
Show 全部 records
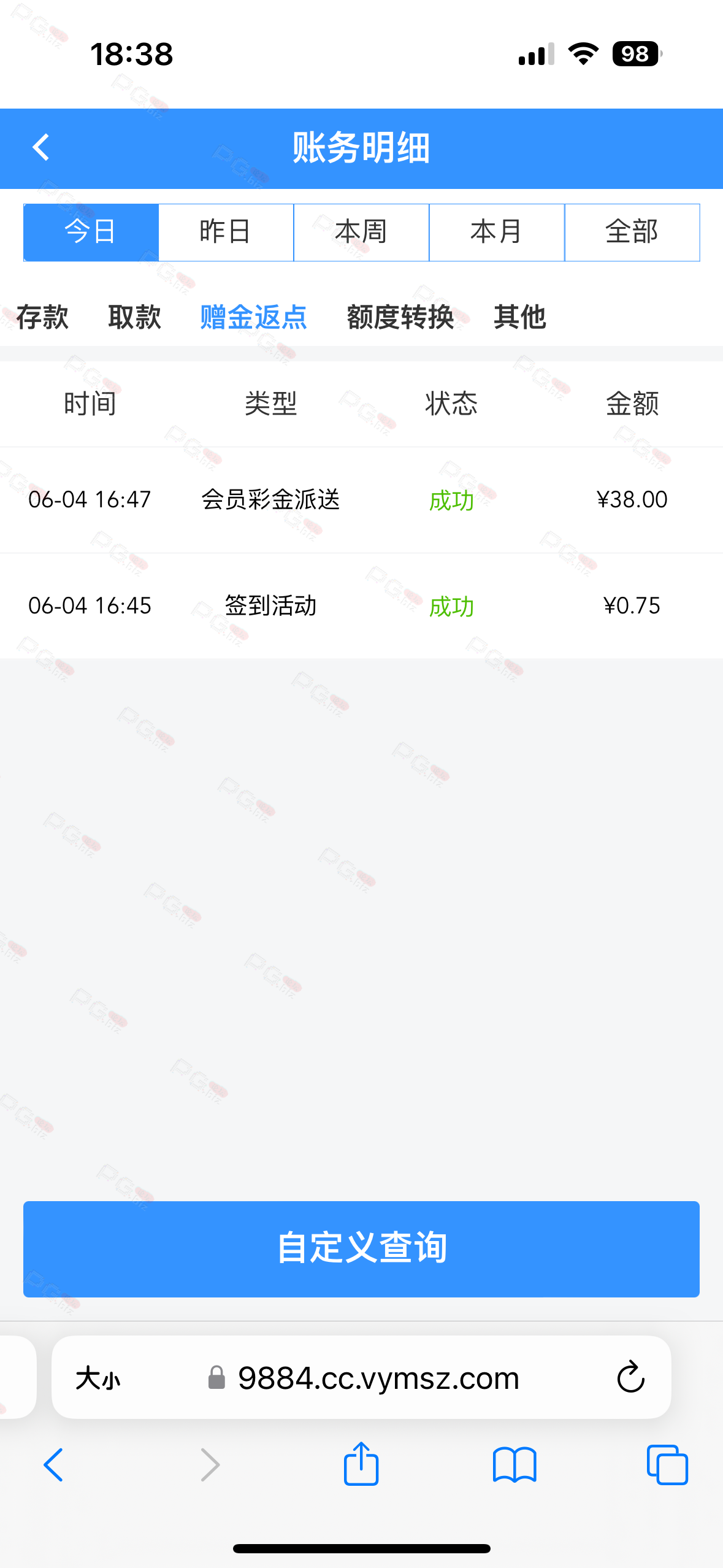point(632,233)
